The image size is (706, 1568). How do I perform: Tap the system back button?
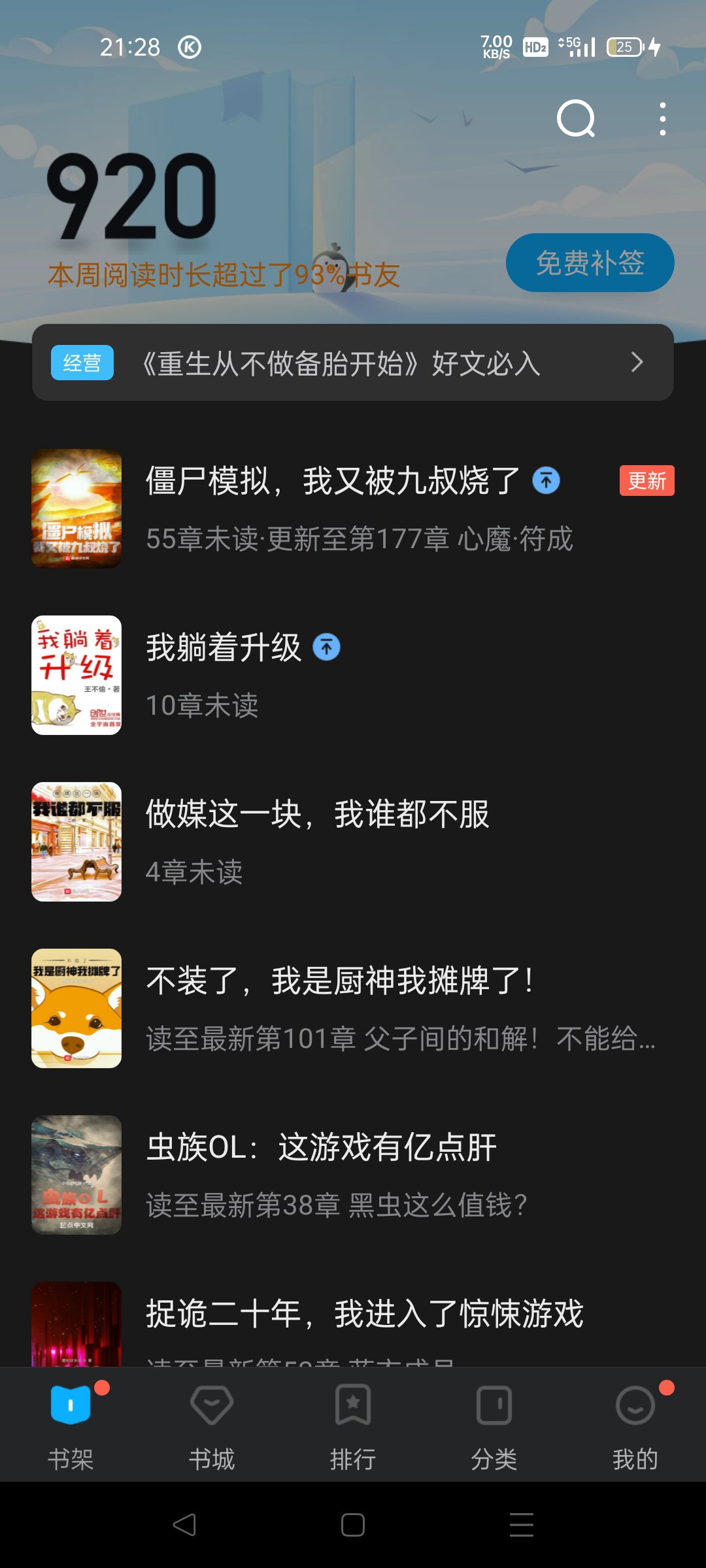coord(184,1525)
